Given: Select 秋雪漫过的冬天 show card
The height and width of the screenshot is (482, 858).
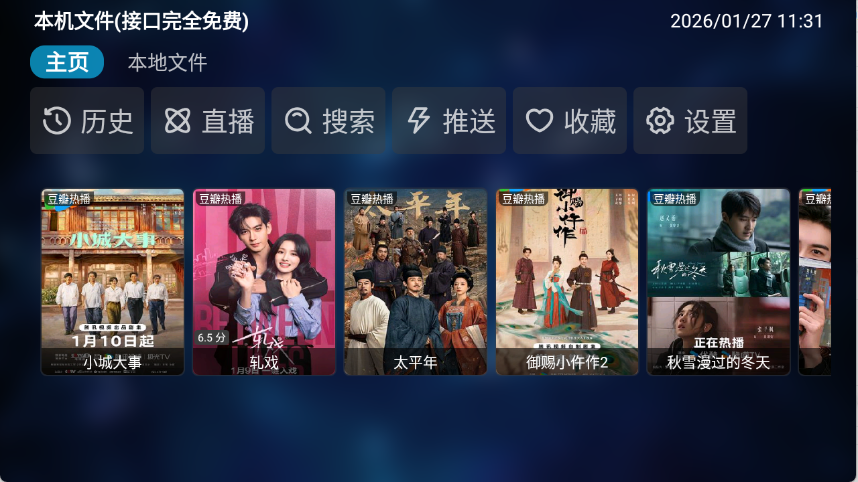Looking at the screenshot, I should 718,282.
